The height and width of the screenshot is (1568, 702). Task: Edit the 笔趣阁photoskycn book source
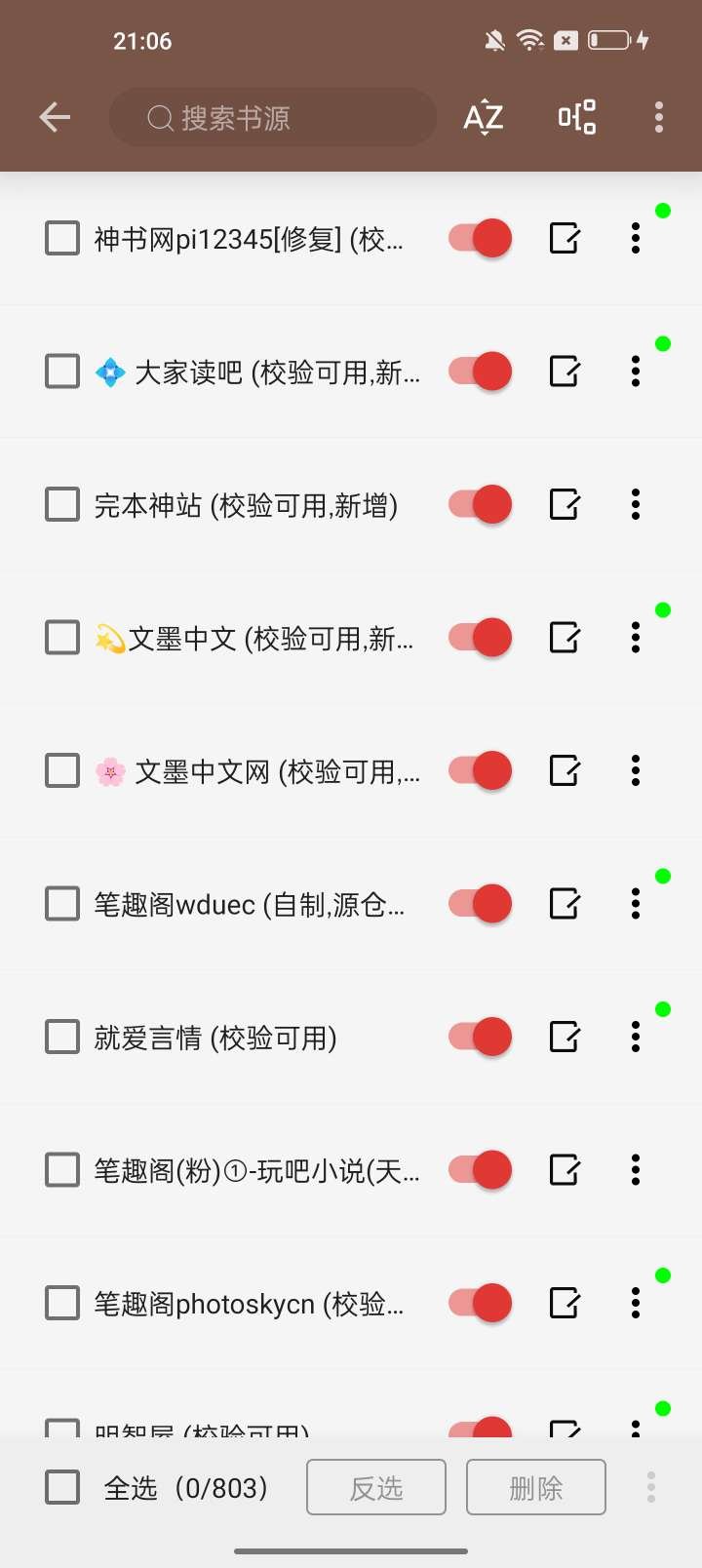564,1302
